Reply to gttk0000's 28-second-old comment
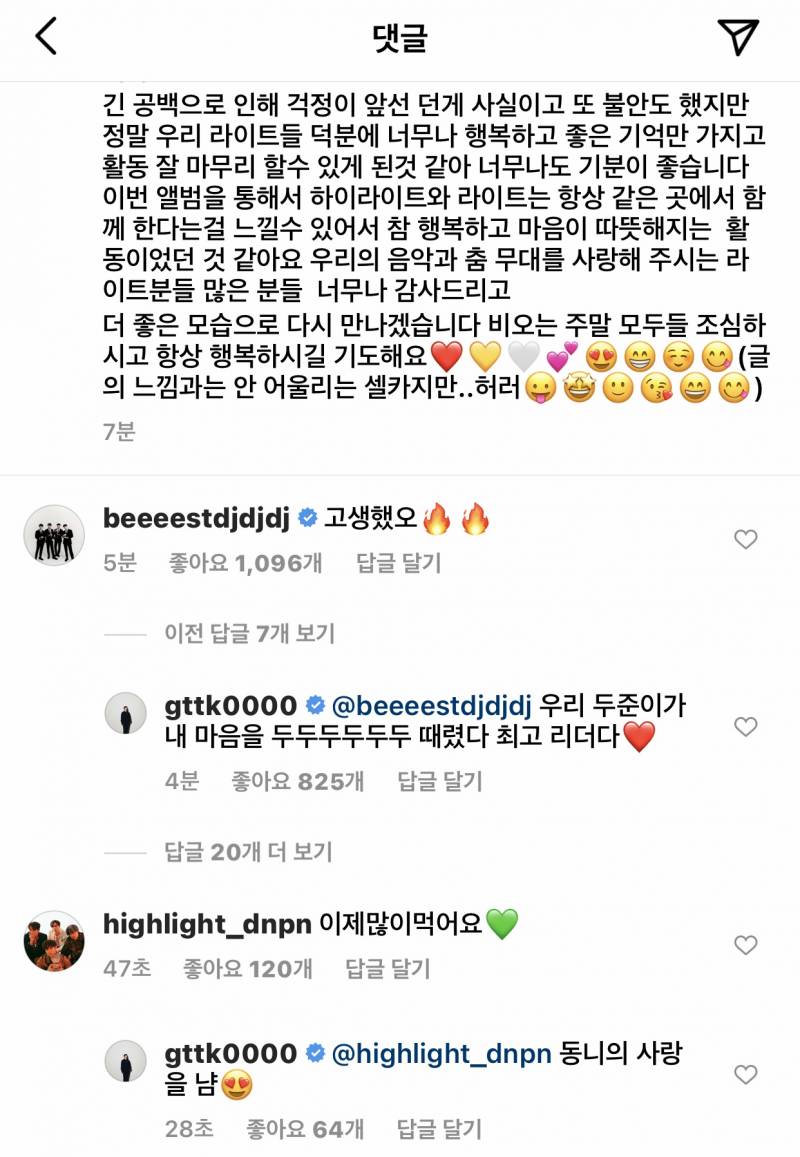800x1157 pixels. coord(440,1129)
